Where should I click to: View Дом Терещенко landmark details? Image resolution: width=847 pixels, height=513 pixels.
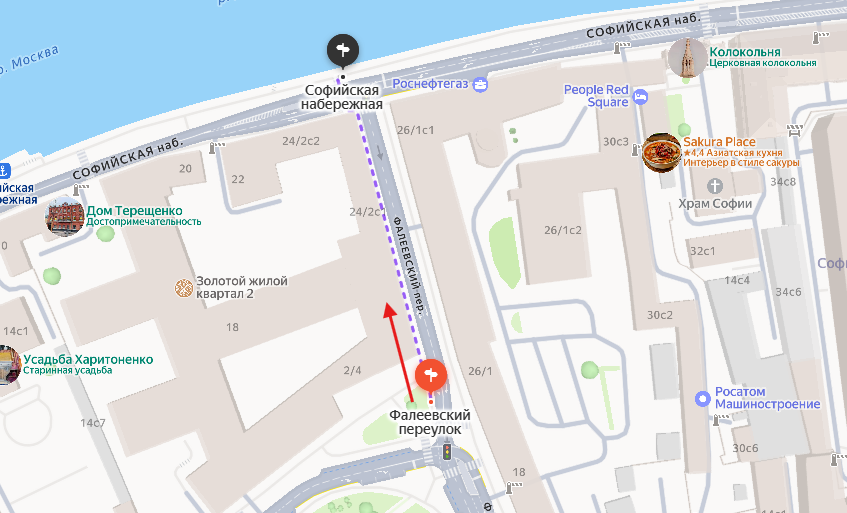(64, 216)
